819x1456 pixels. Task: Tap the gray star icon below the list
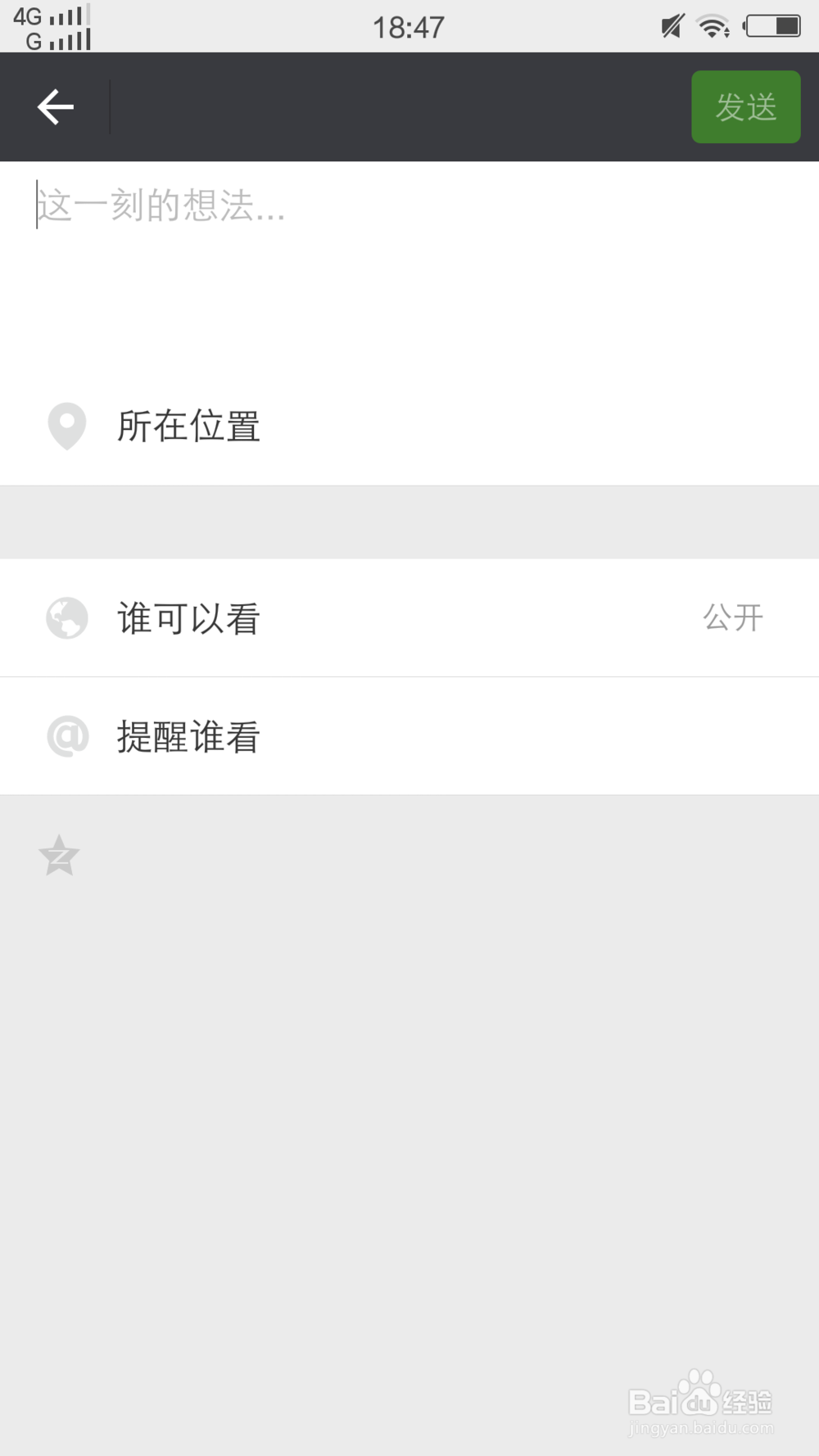tap(60, 855)
